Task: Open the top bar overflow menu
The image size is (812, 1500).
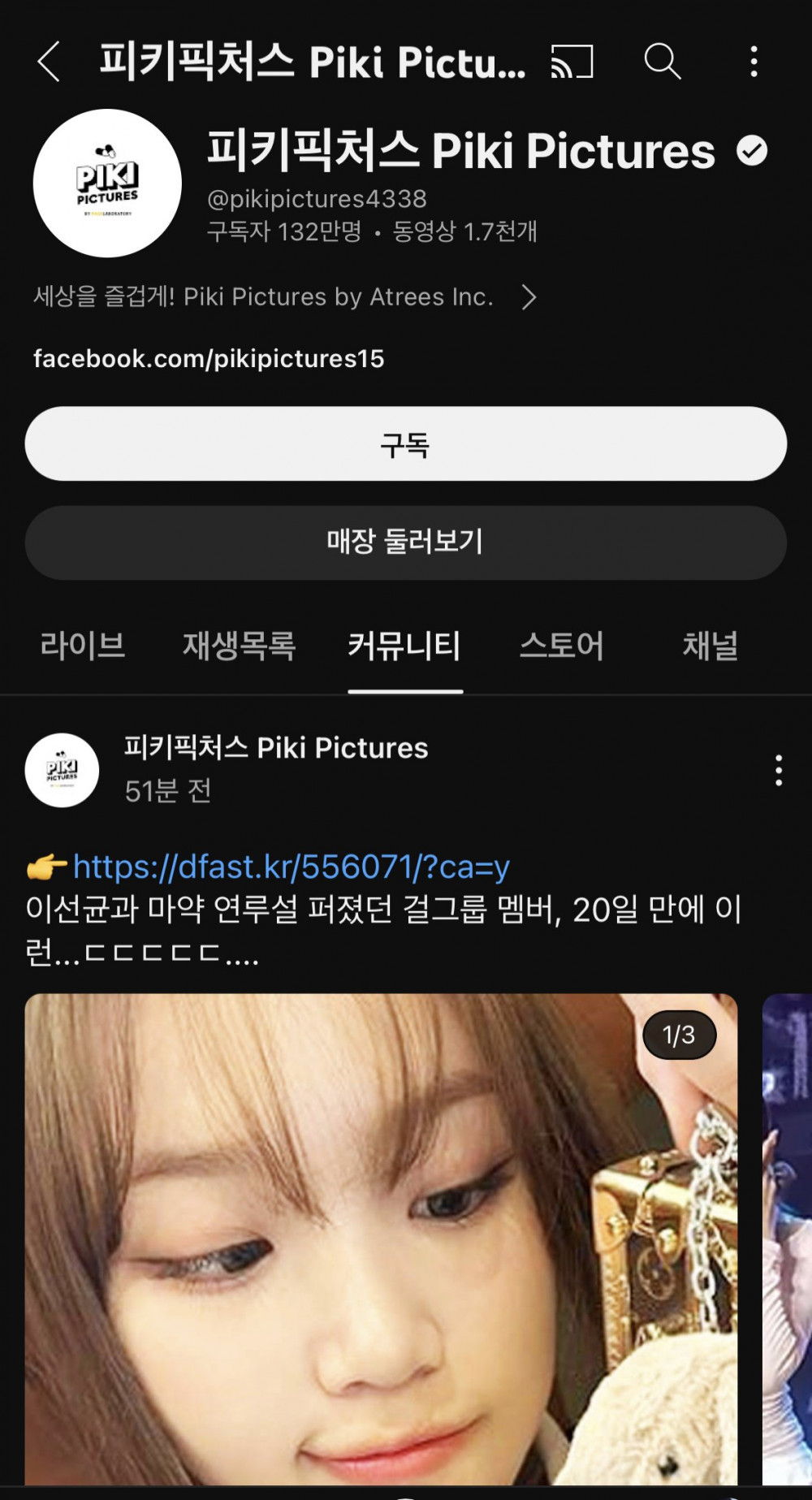Action: click(x=754, y=62)
